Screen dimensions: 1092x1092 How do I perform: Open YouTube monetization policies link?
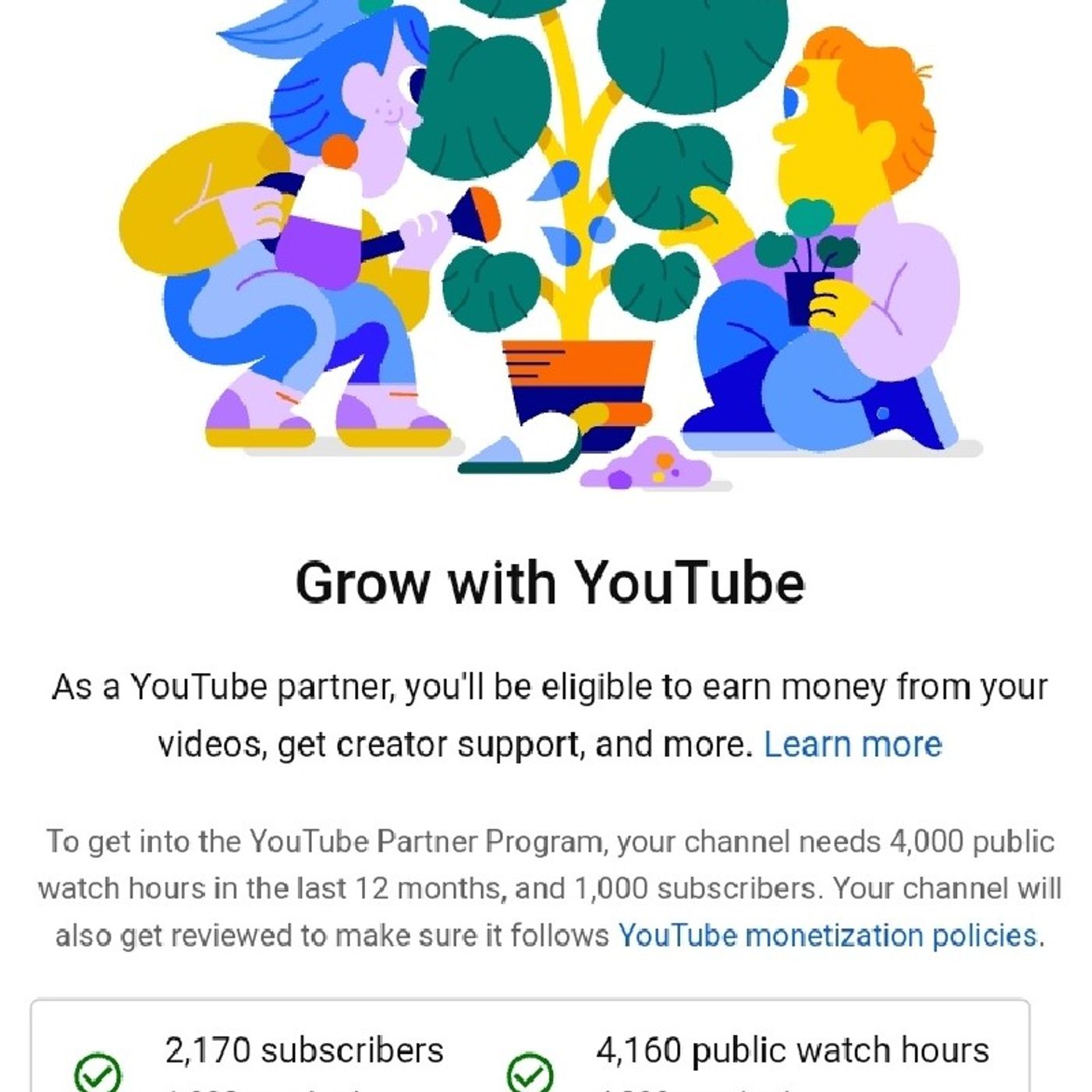pos(827,934)
